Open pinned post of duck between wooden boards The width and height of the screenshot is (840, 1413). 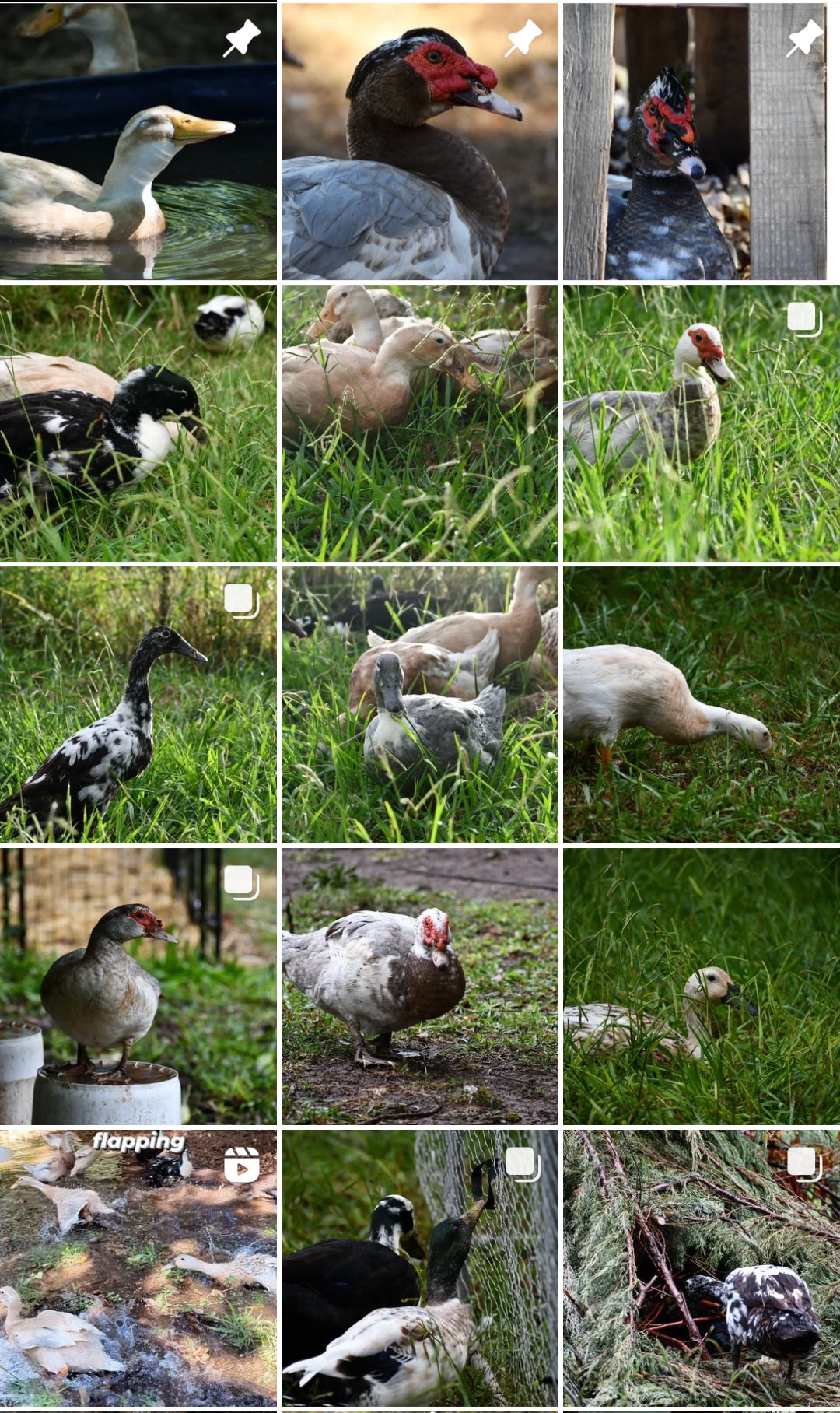(701, 142)
